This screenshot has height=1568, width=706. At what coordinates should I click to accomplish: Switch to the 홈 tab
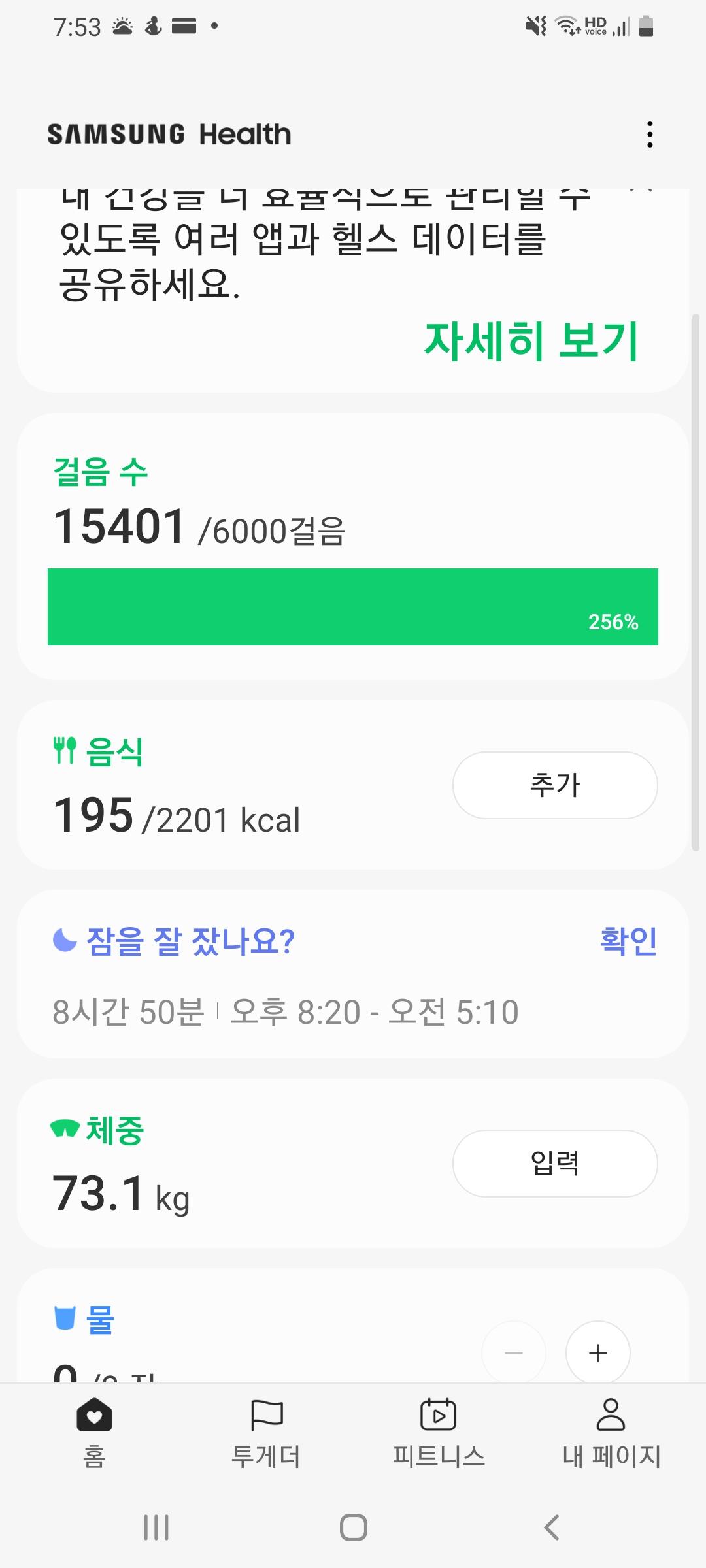tap(94, 1431)
